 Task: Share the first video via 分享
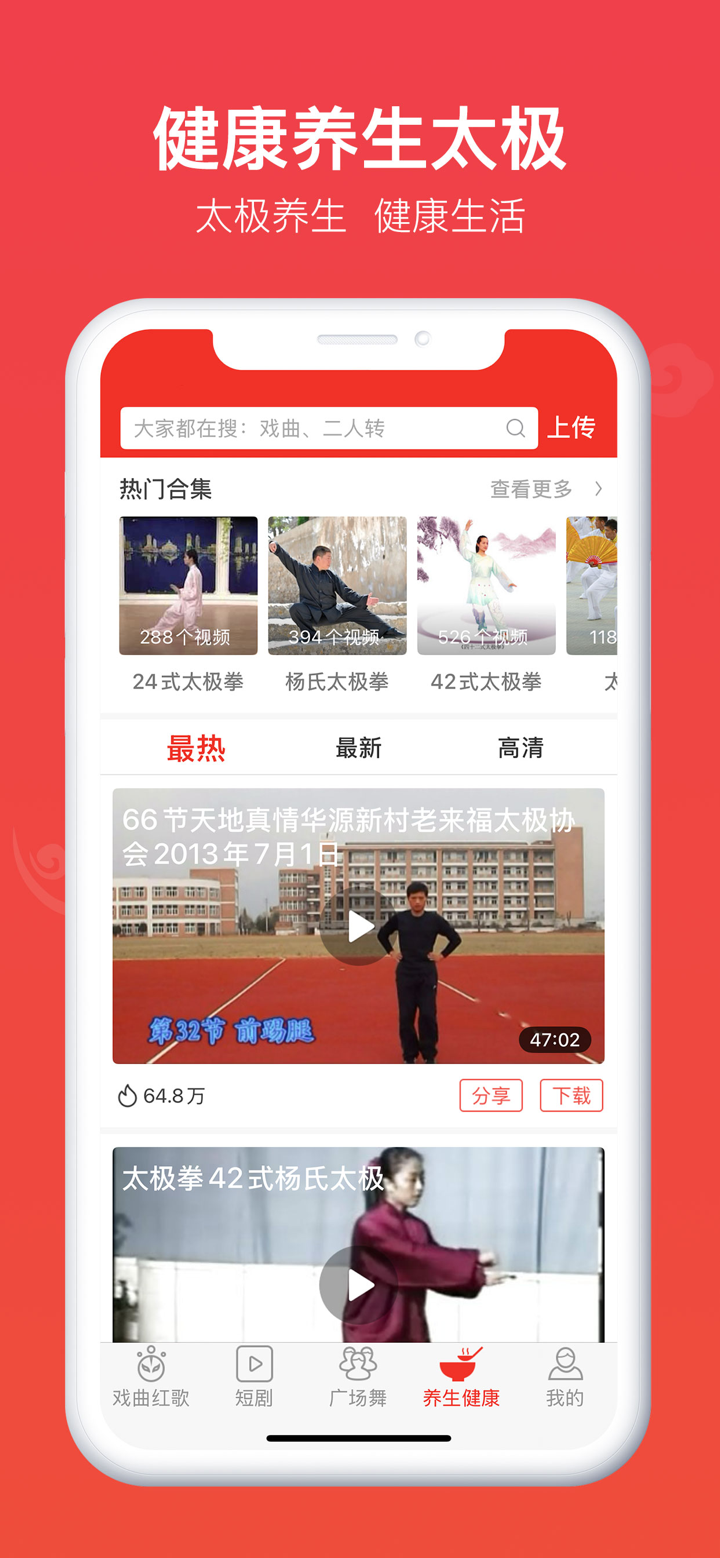[x=491, y=1095]
